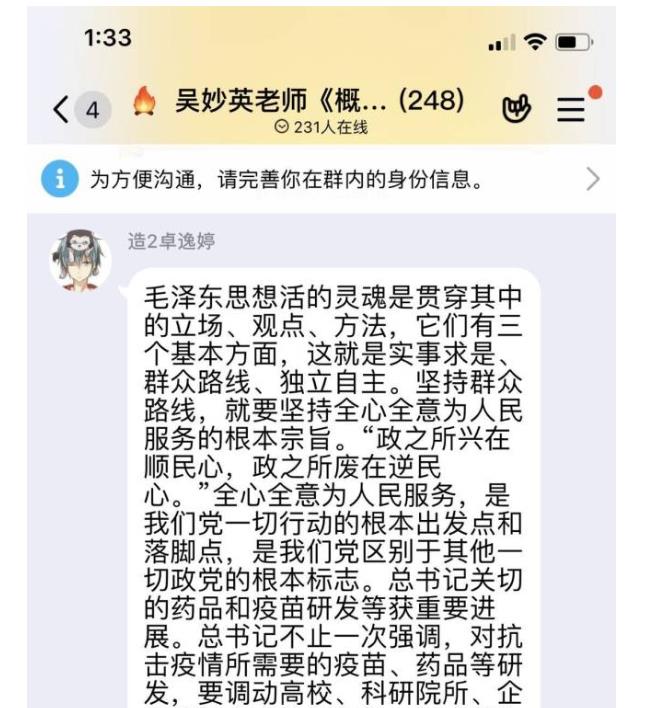Open the hand gesture icon in header
The width and height of the screenshot is (651, 708).
(516, 107)
